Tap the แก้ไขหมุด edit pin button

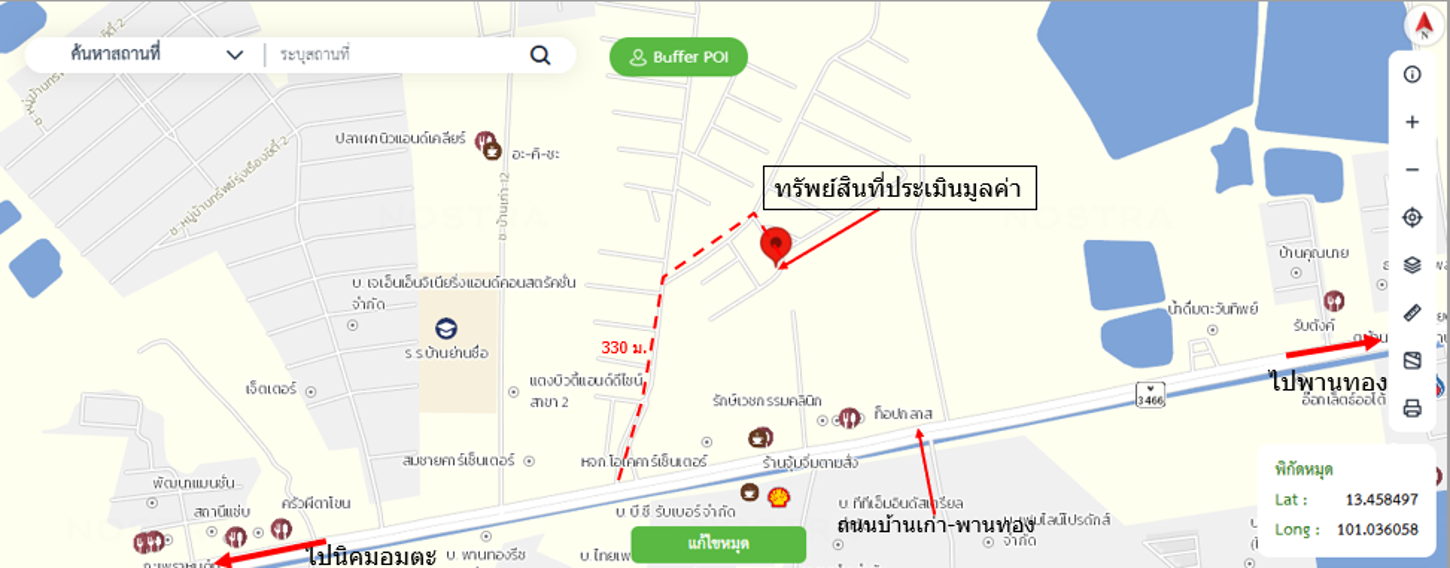click(718, 544)
